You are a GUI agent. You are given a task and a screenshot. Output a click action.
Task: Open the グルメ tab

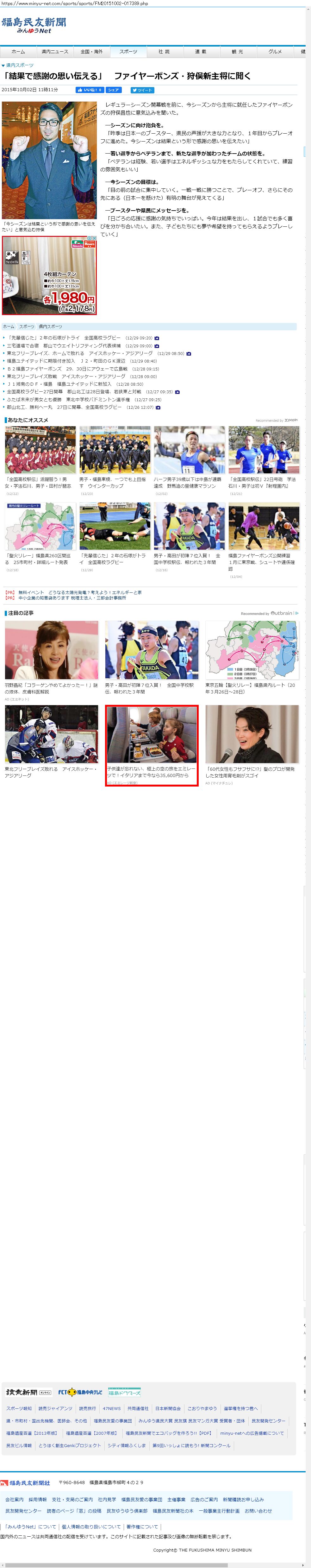point(275,52)
